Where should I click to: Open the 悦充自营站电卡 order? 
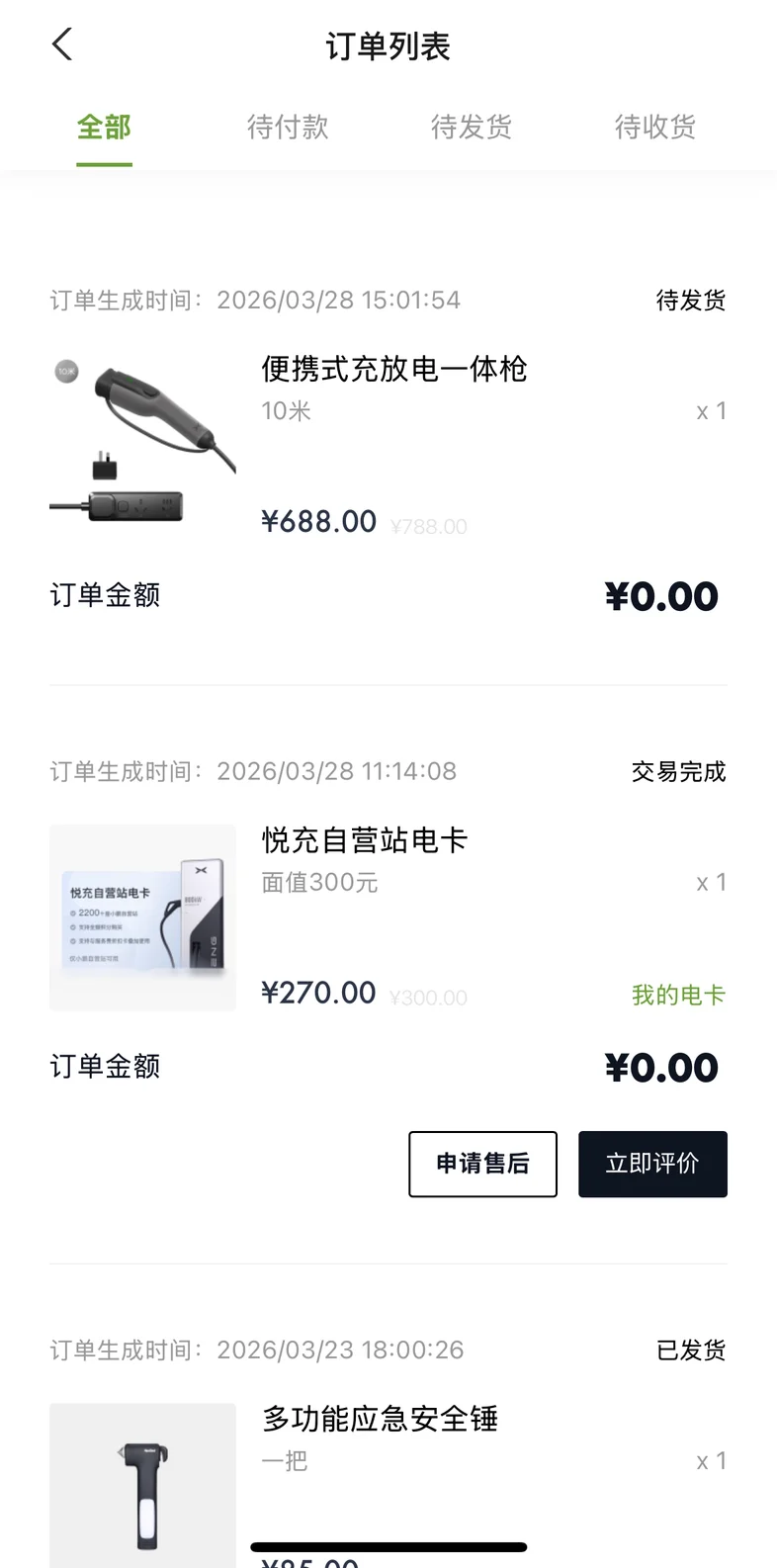click(x=364, y=841)
